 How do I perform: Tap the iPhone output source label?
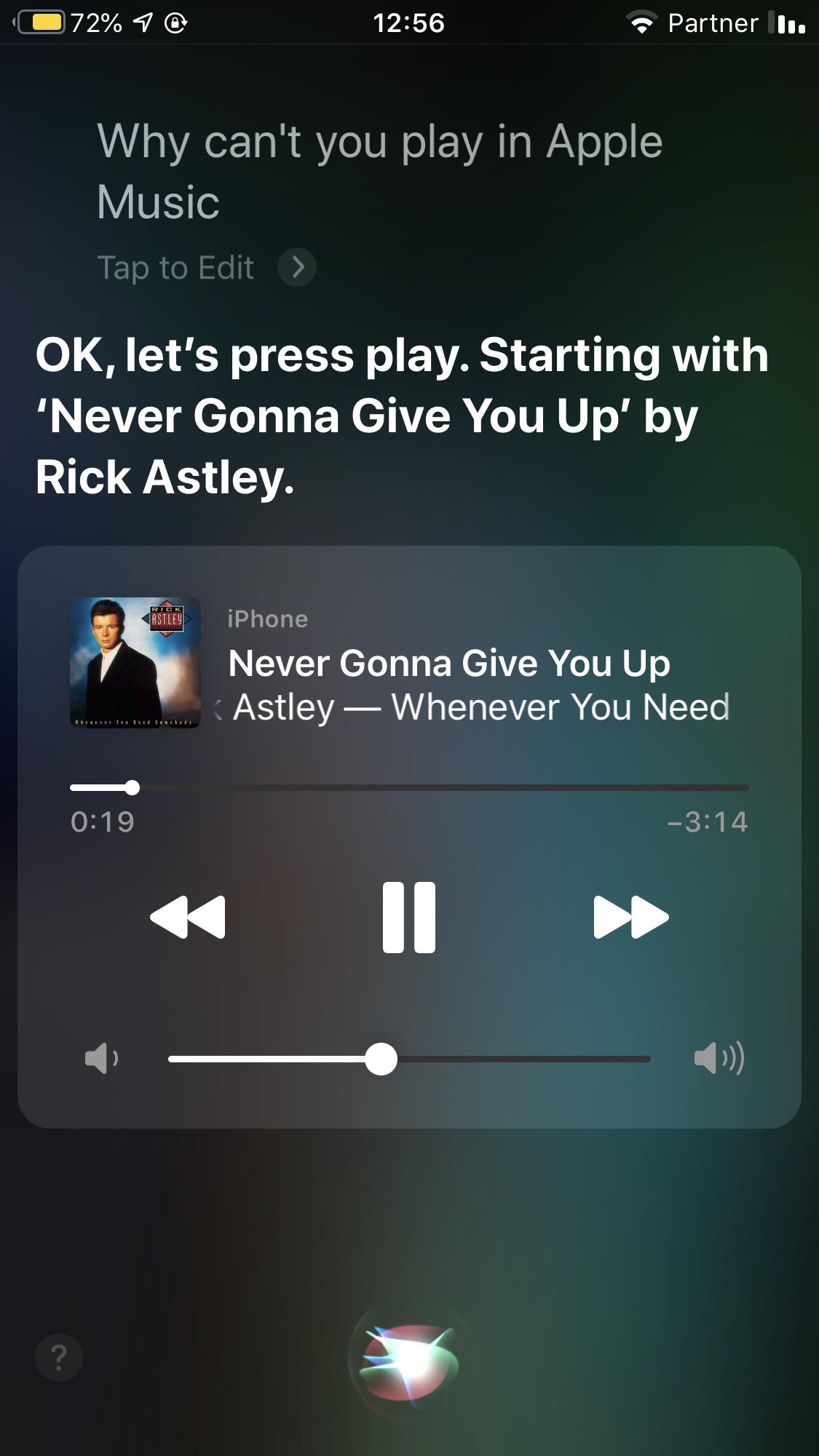click(x=266, y=618)
